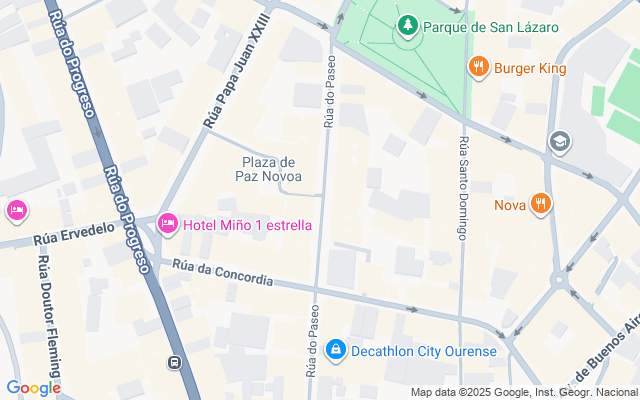Open the Google logo link
This screenshot has width=640, height=400.
pyautogui.click(x=33, y=388)
